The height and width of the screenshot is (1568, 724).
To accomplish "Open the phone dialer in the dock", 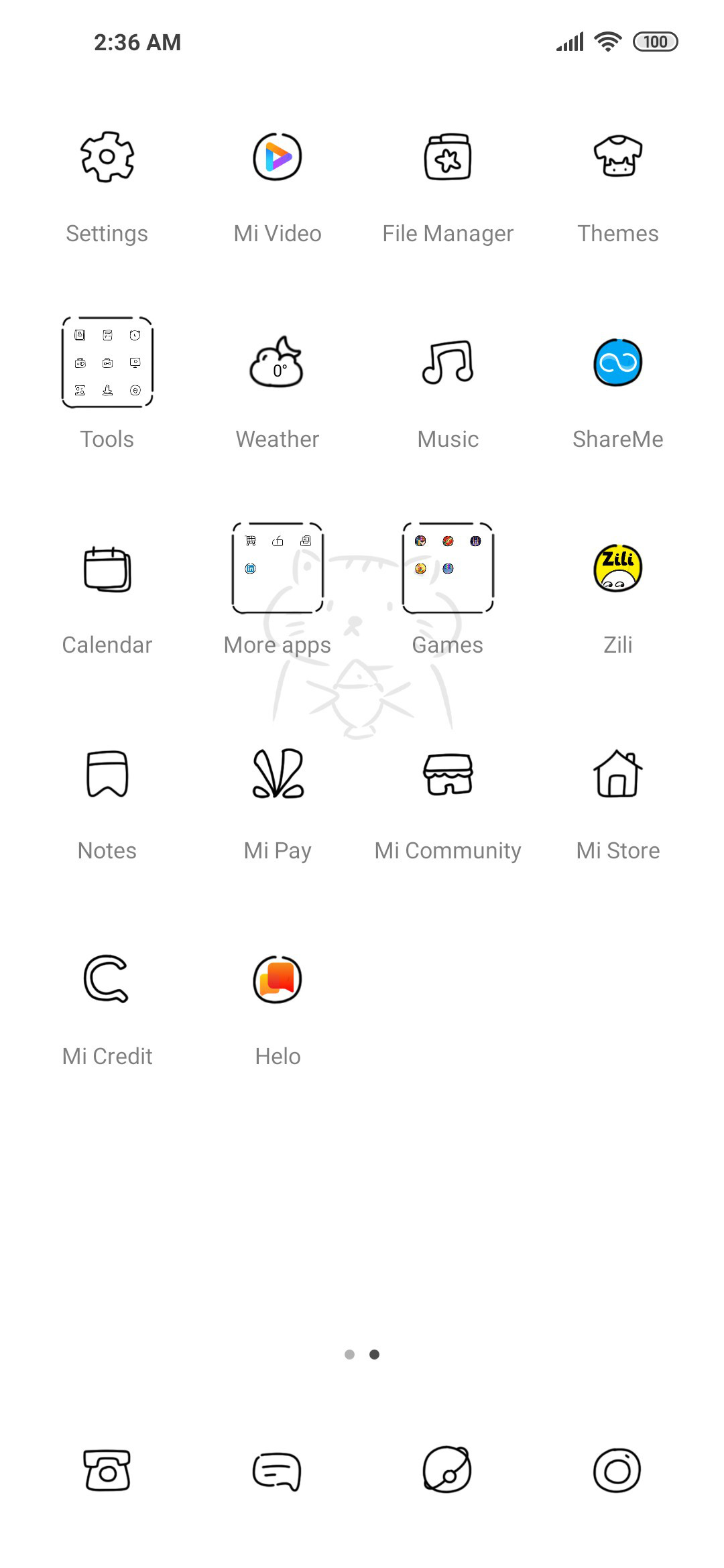I will click(x=107, y=1470).
